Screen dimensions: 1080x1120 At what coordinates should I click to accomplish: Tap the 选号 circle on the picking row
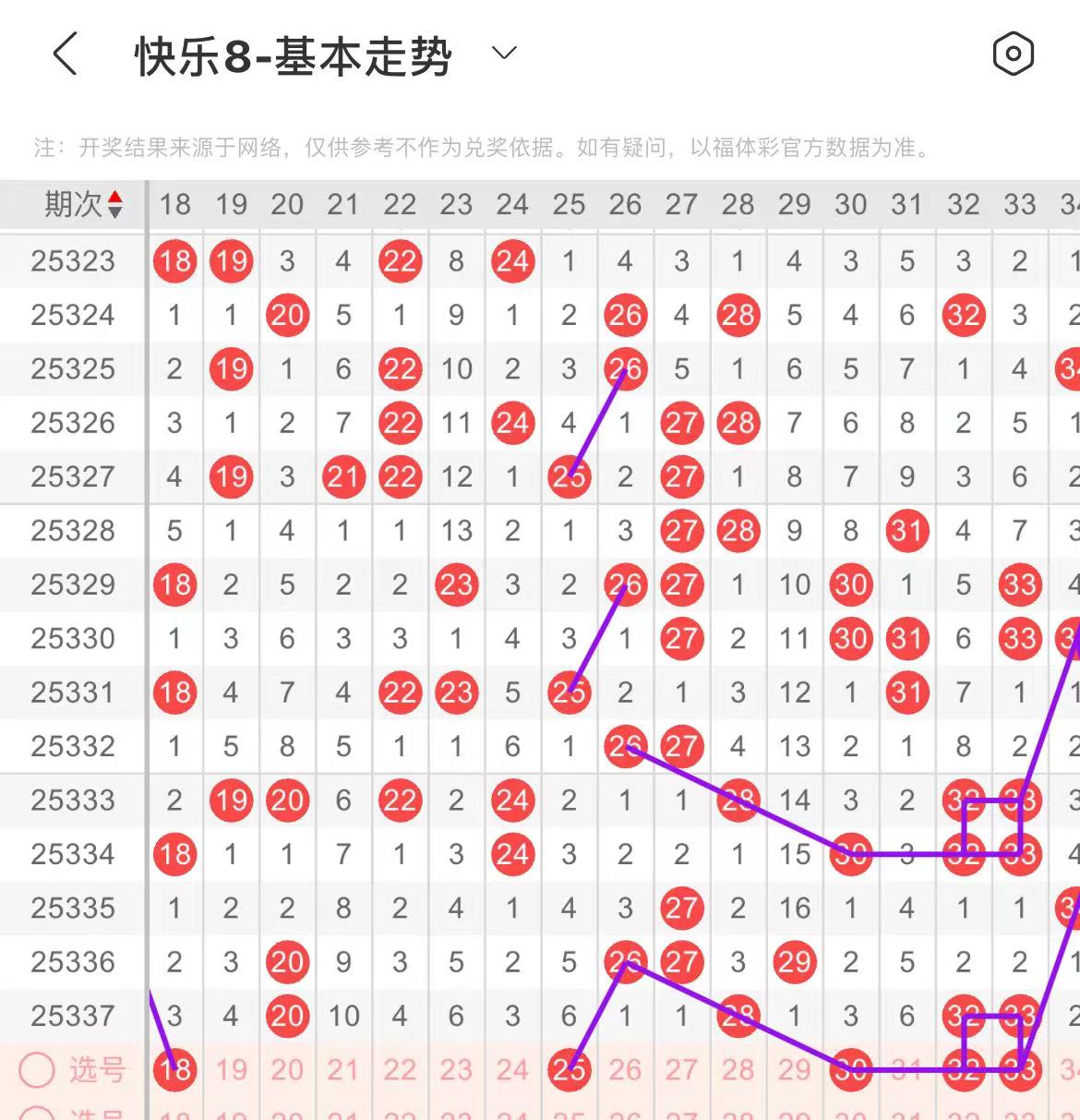[38, 1070]
